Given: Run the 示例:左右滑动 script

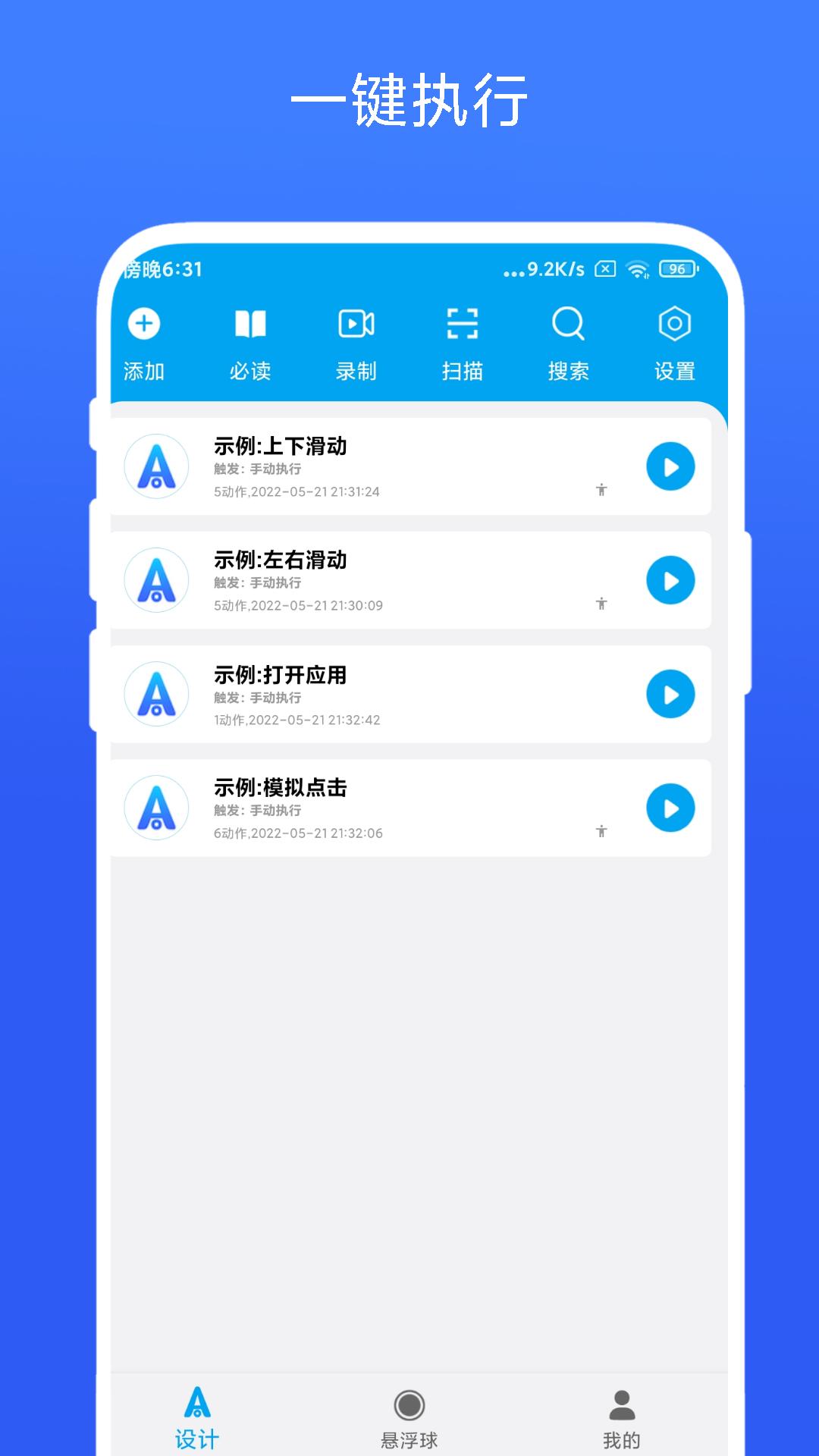Looking at the screenshot, I should pos(670,580).
